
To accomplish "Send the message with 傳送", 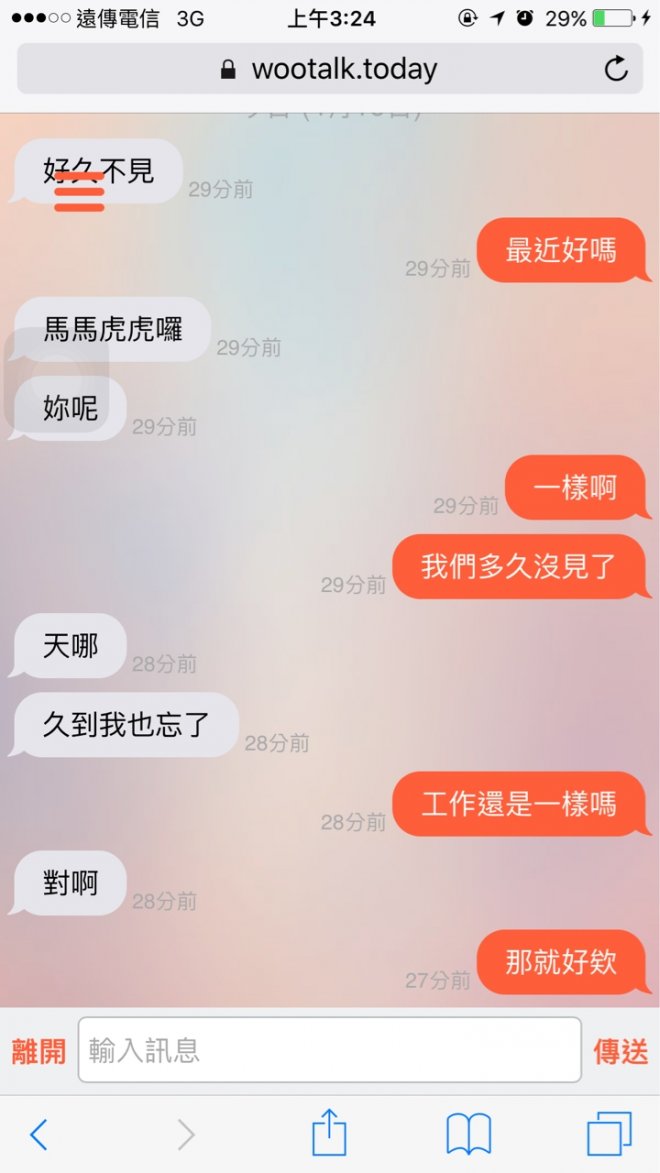I will point(620,1051).
